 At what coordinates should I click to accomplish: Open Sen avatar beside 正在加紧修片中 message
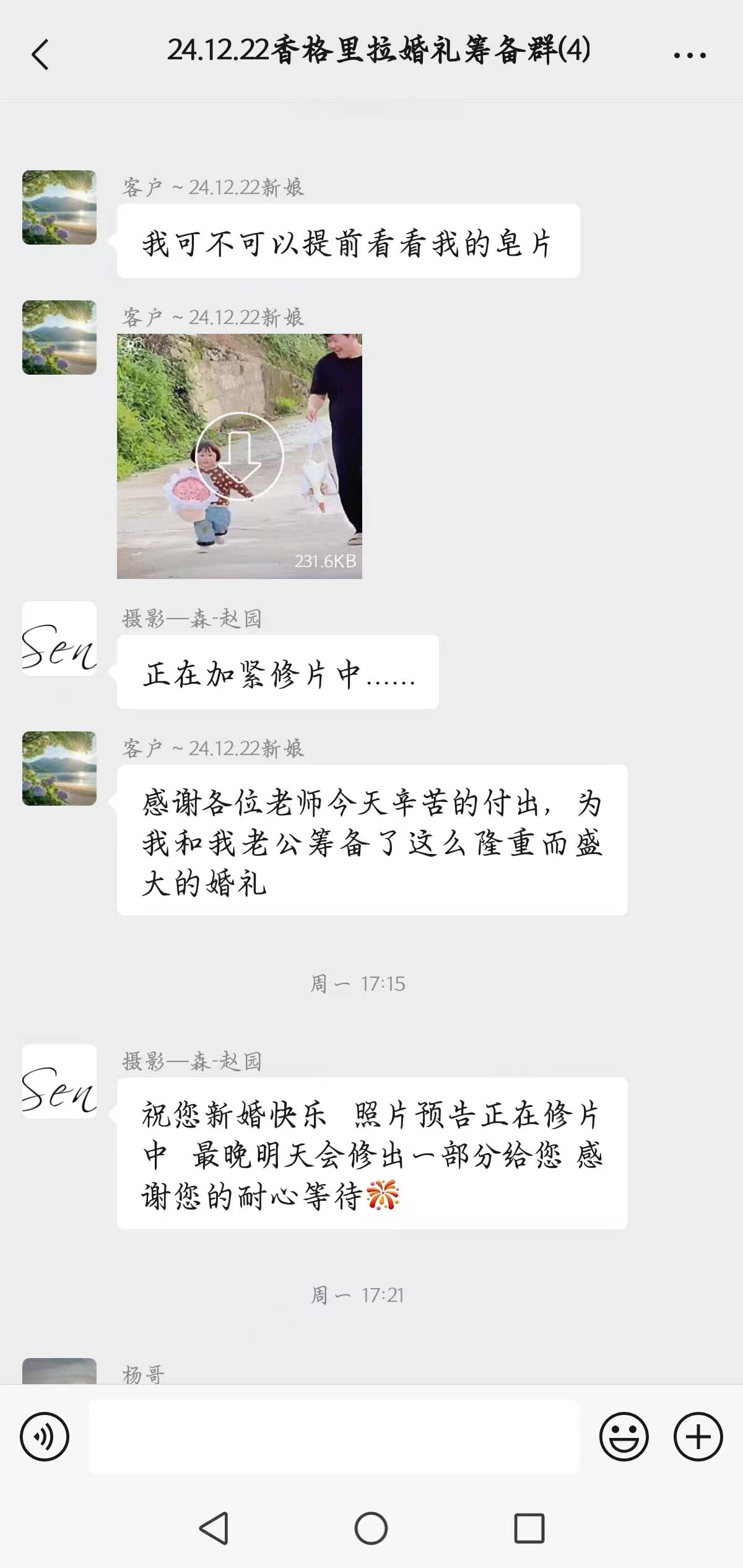click(59, 638)
